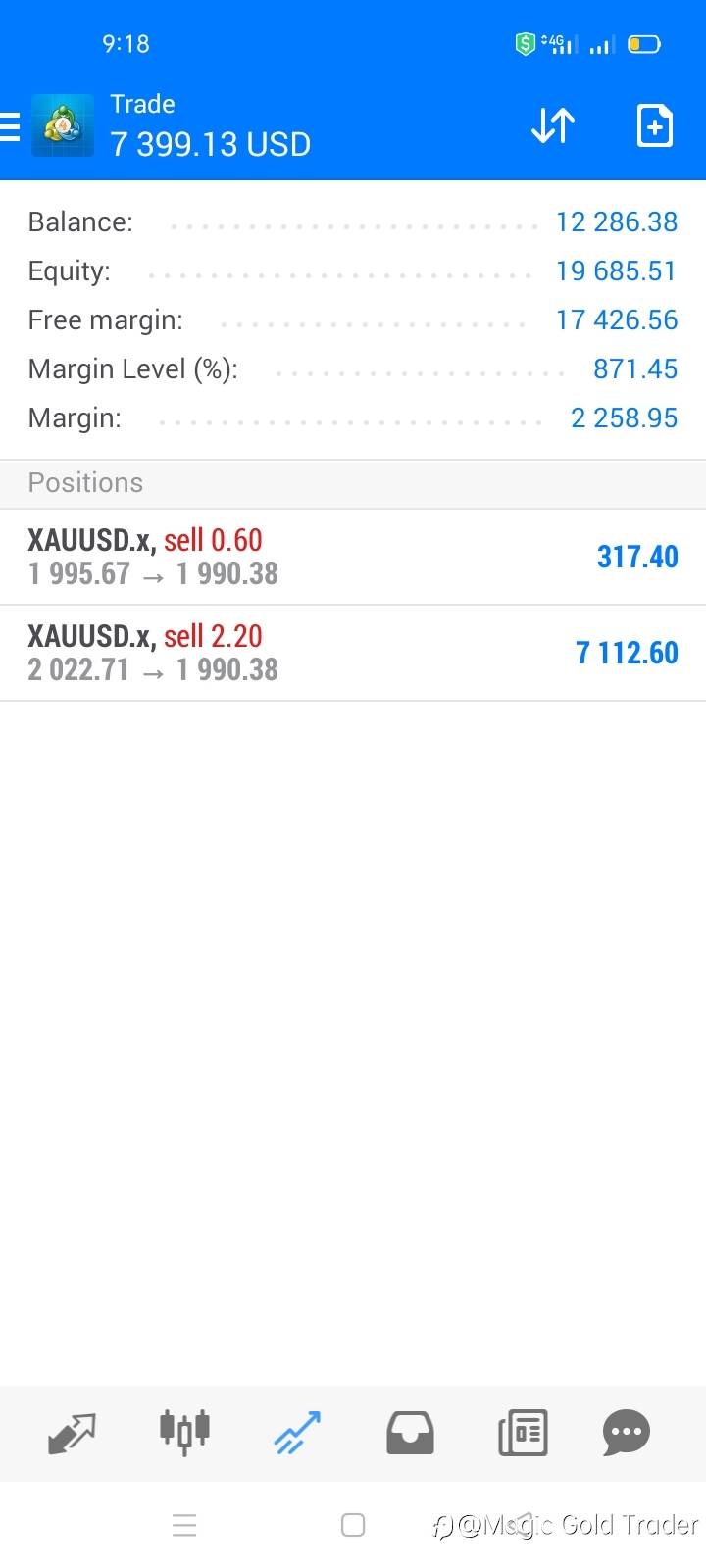
Task: Go to the system home screen
Action: tap(353, 1525)
